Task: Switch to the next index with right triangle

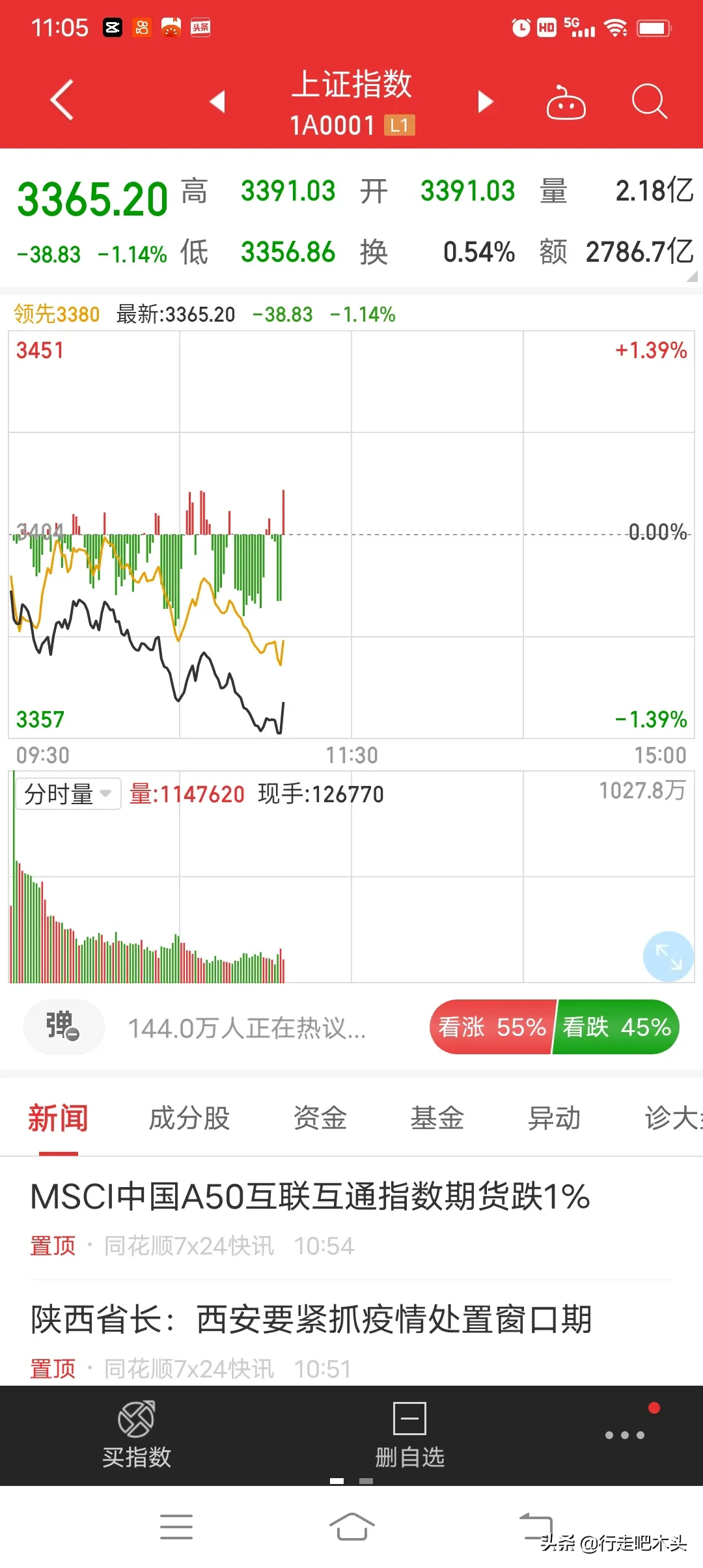Action: [485, 102]
